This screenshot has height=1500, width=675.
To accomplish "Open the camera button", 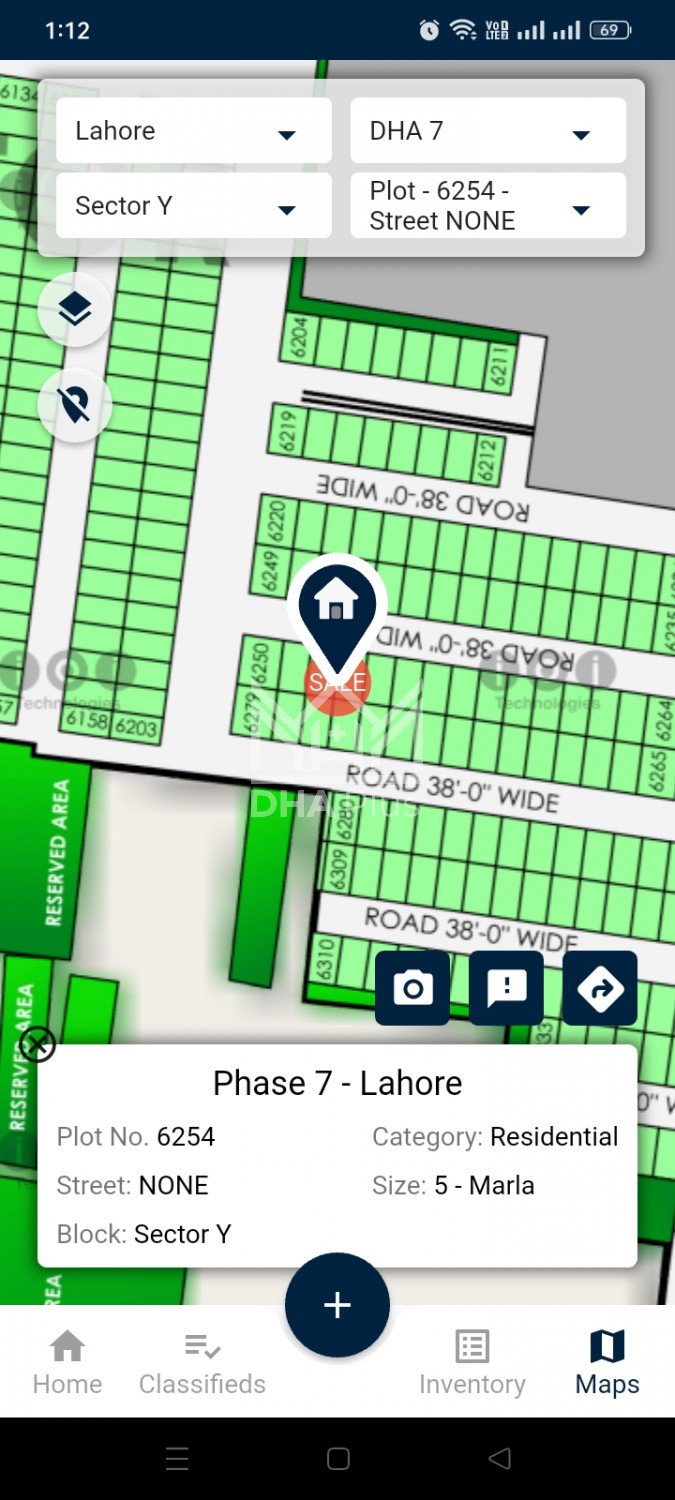I will pyautogui.click(x=412, y=989).
